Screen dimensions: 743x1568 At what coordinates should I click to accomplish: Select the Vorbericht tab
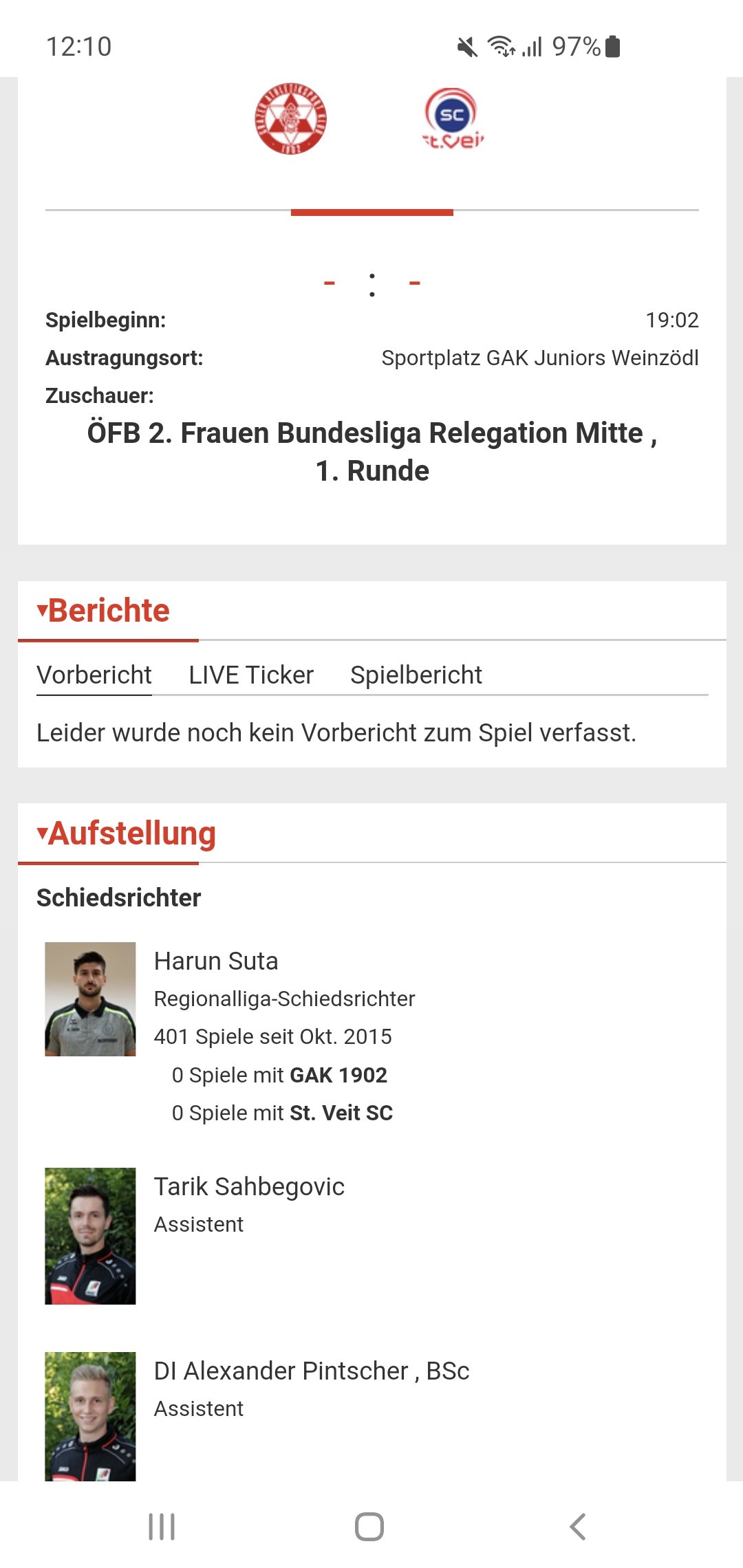click(x=94, y=675)
